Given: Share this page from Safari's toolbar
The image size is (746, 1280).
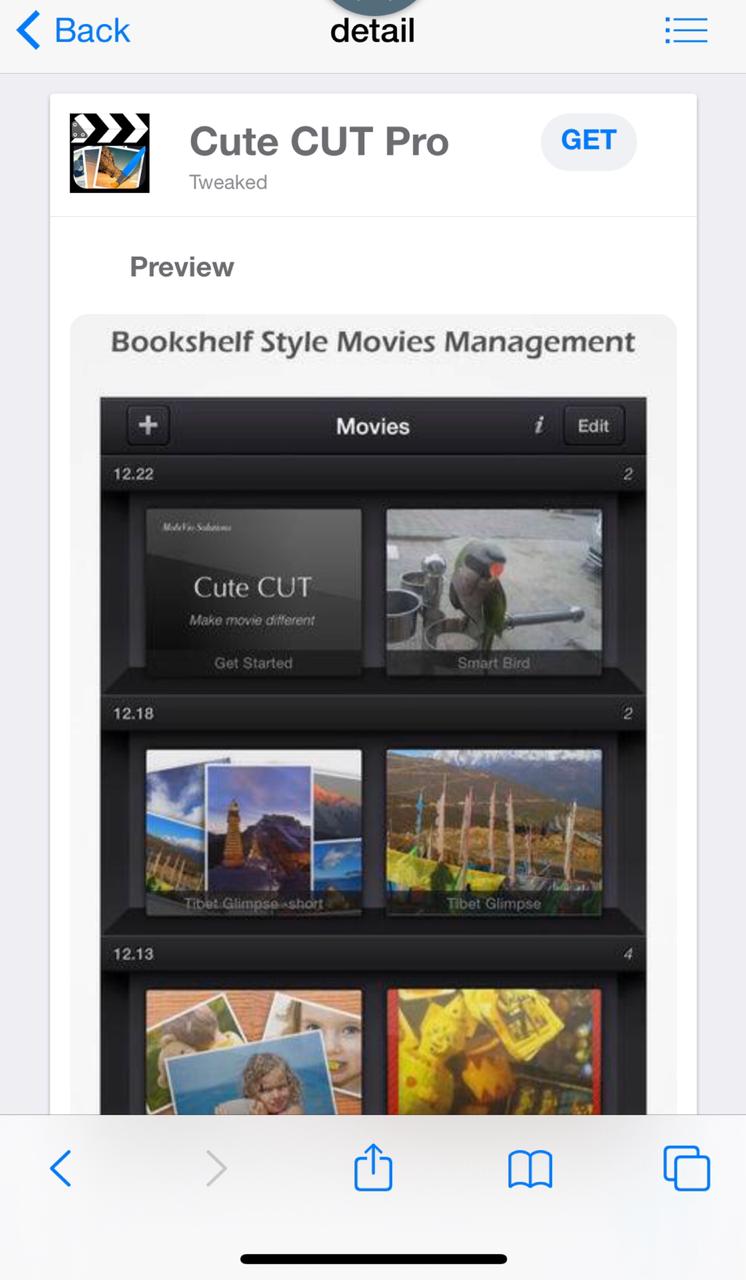Looking at the screenshot, I should click(x=373, y=1167).
